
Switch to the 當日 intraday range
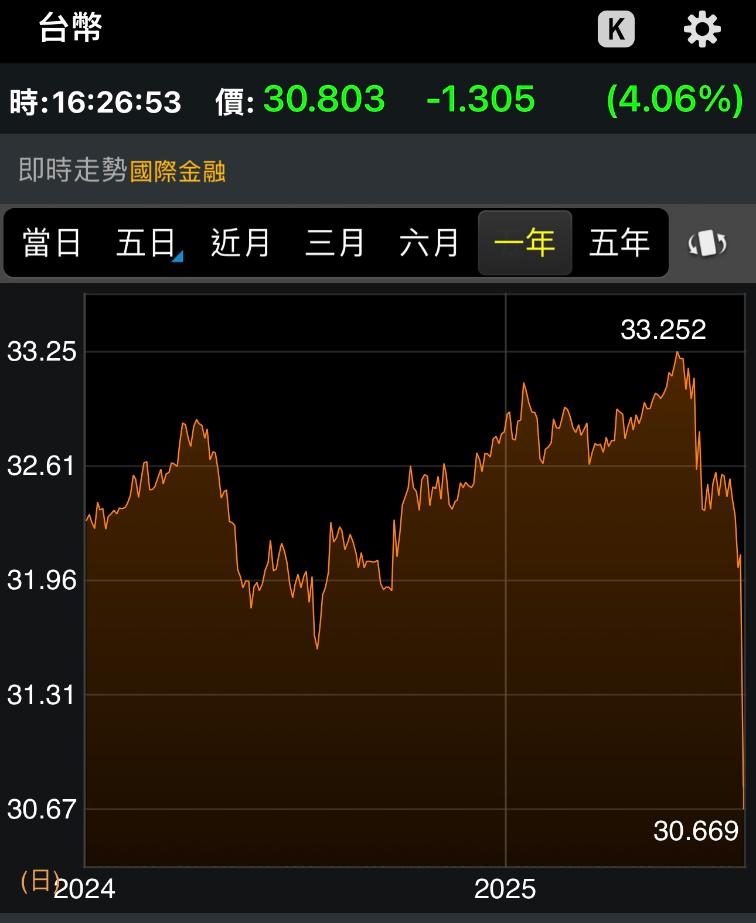point(51,243)
